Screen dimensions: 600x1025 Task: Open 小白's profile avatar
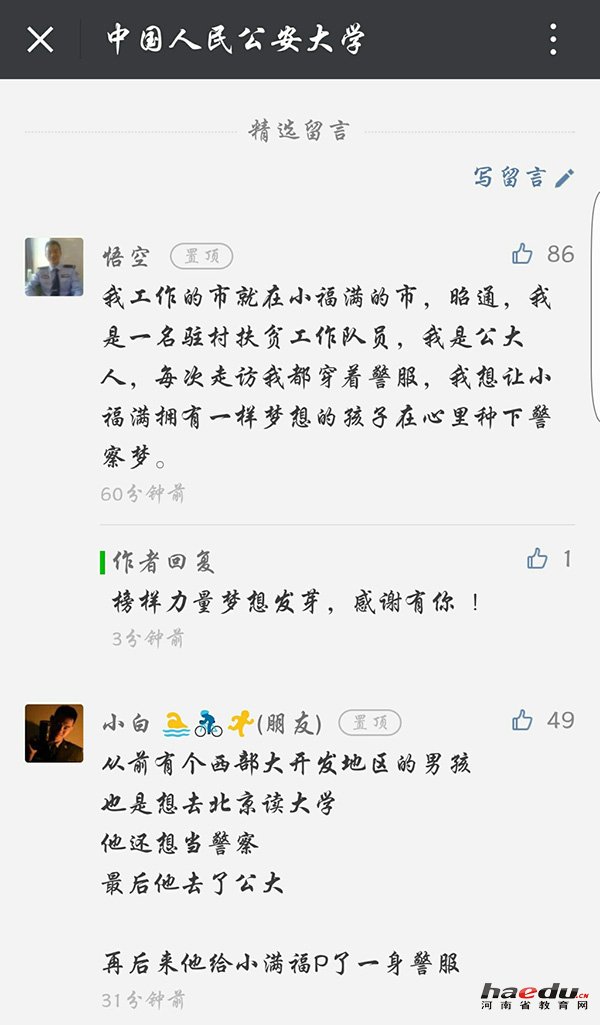[x=54, y=733]
